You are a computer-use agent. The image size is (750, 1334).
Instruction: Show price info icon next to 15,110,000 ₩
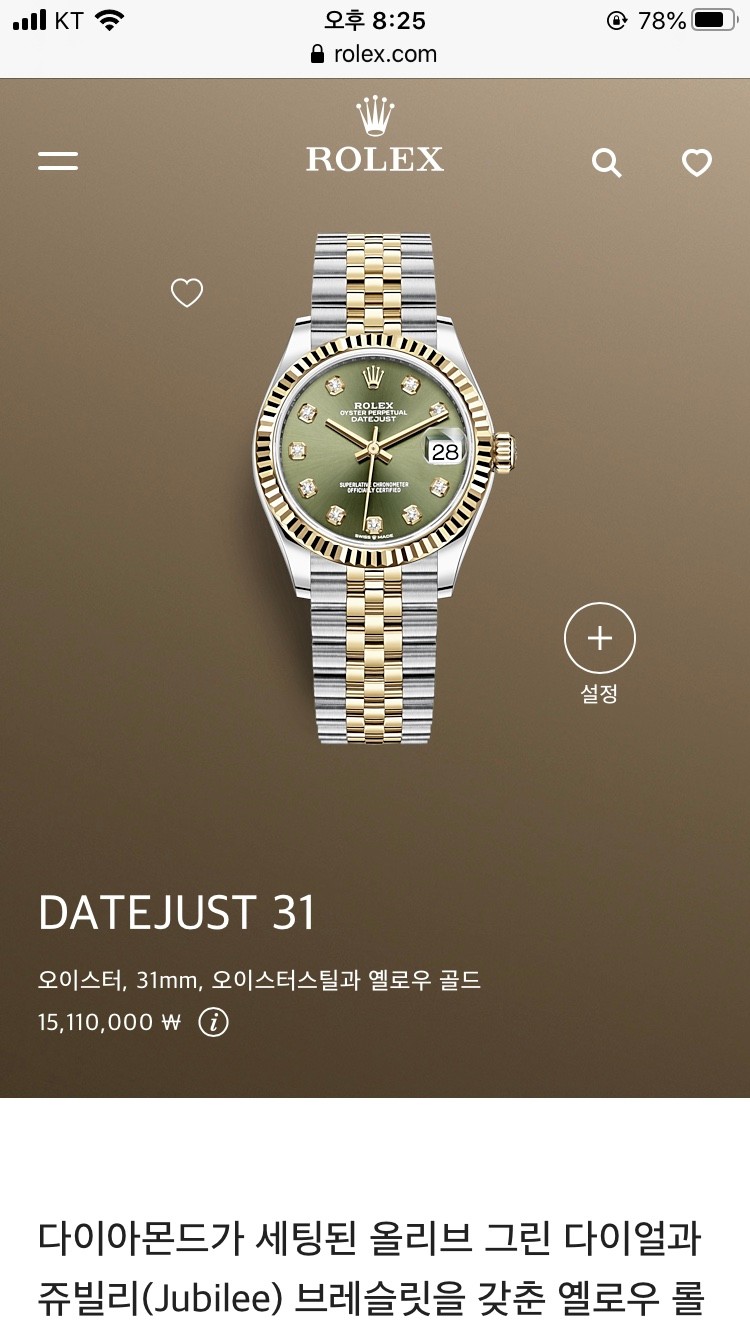point(213,1022)
